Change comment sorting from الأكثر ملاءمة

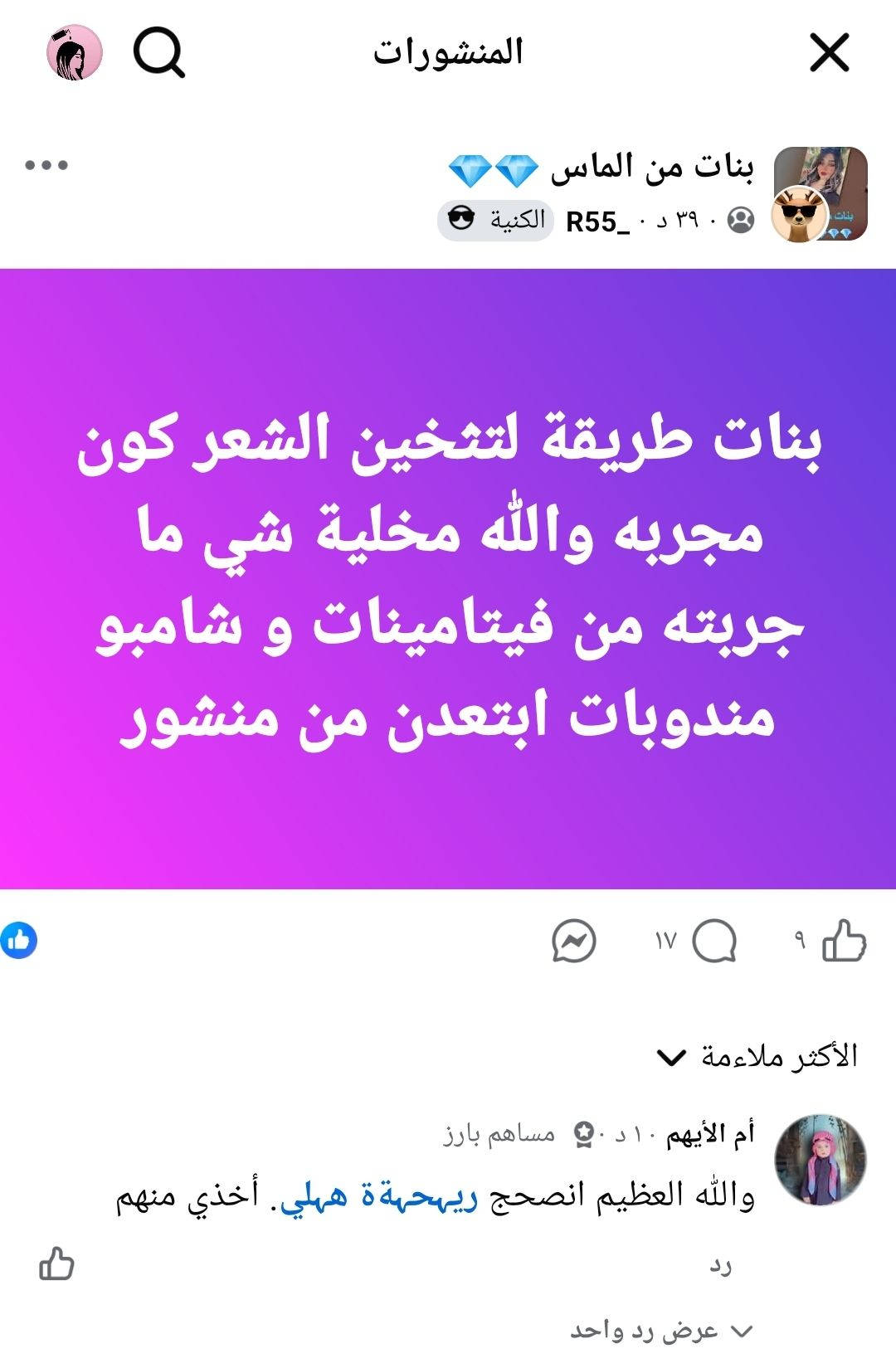[x=757, y=1057]
